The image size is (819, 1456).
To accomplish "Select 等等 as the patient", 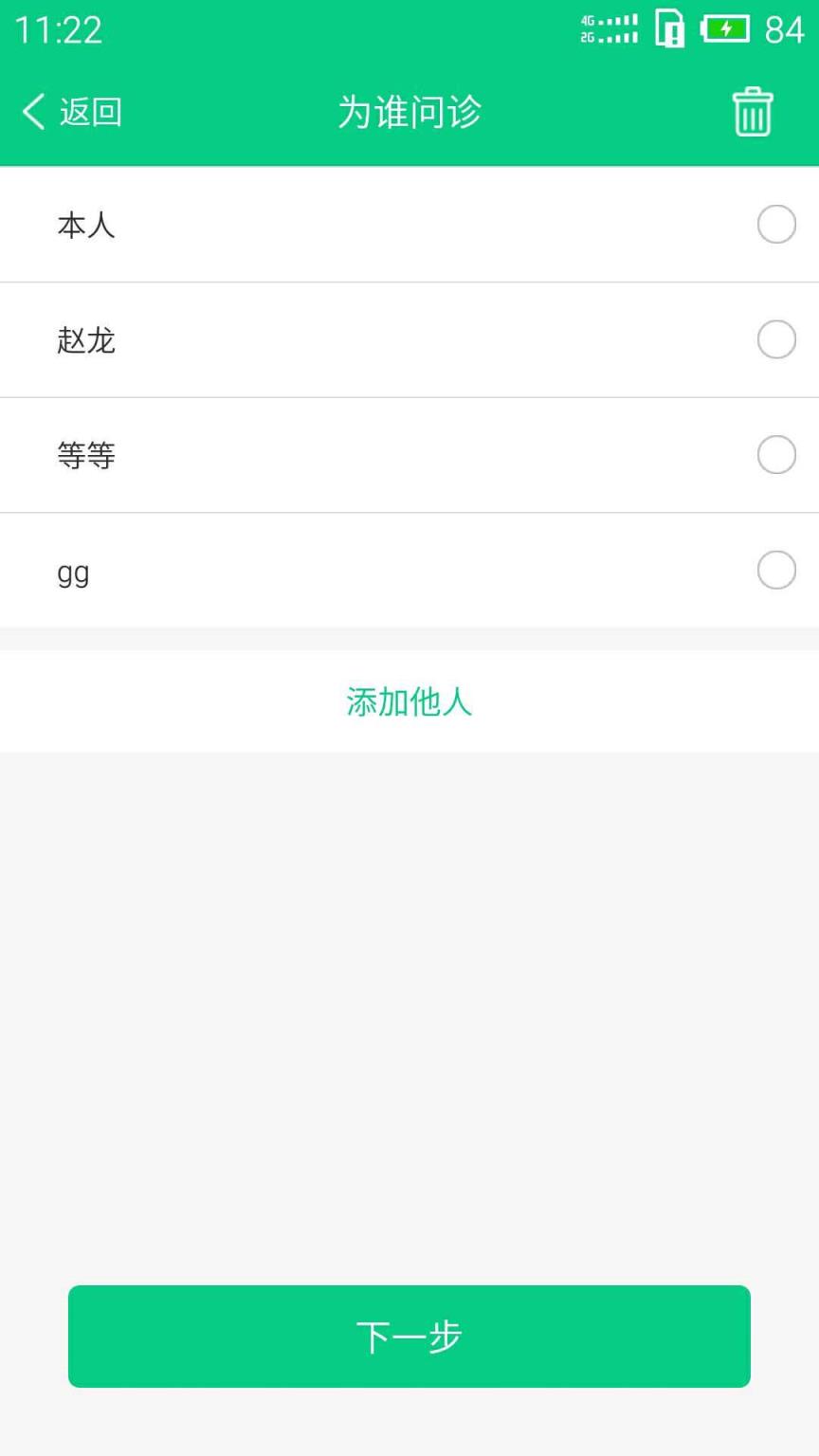I will coord(776,455).
